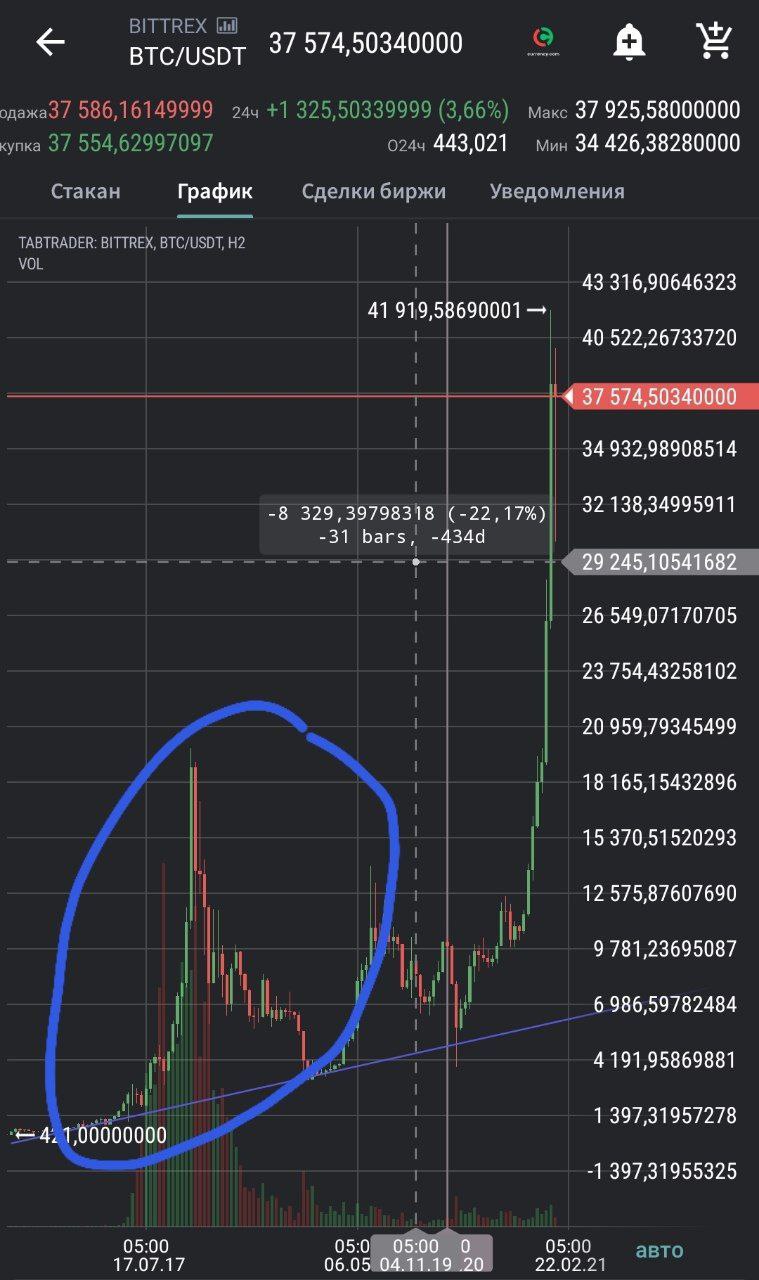The width and height of the screenshot is (759, 1280).
Task: Select the График tab
Action: tap(215, 191)
